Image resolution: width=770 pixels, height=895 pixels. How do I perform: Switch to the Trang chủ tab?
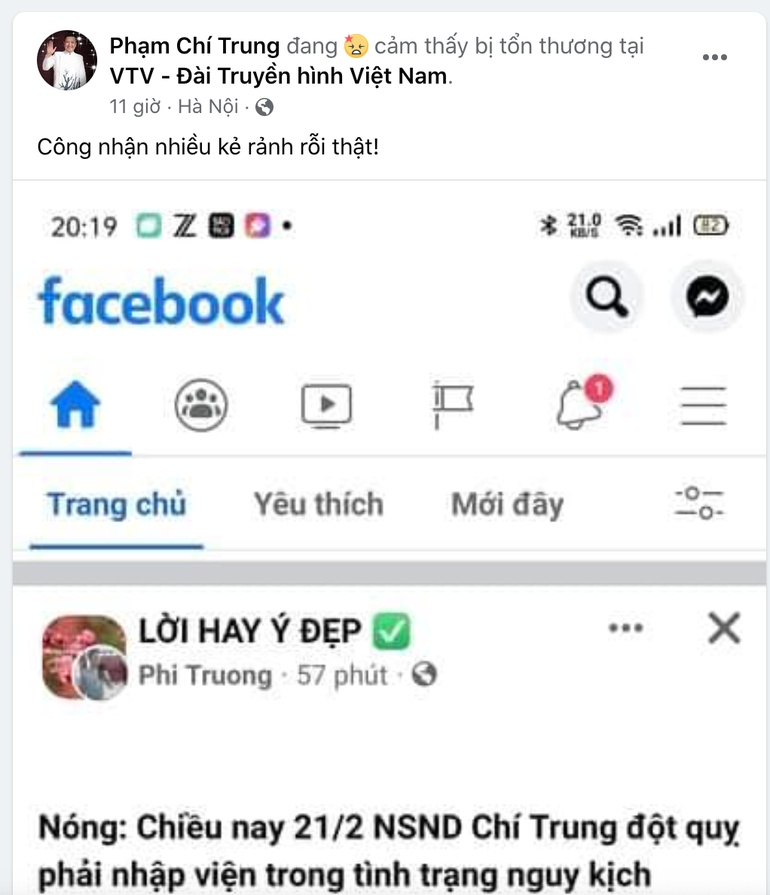click(116, 505)
